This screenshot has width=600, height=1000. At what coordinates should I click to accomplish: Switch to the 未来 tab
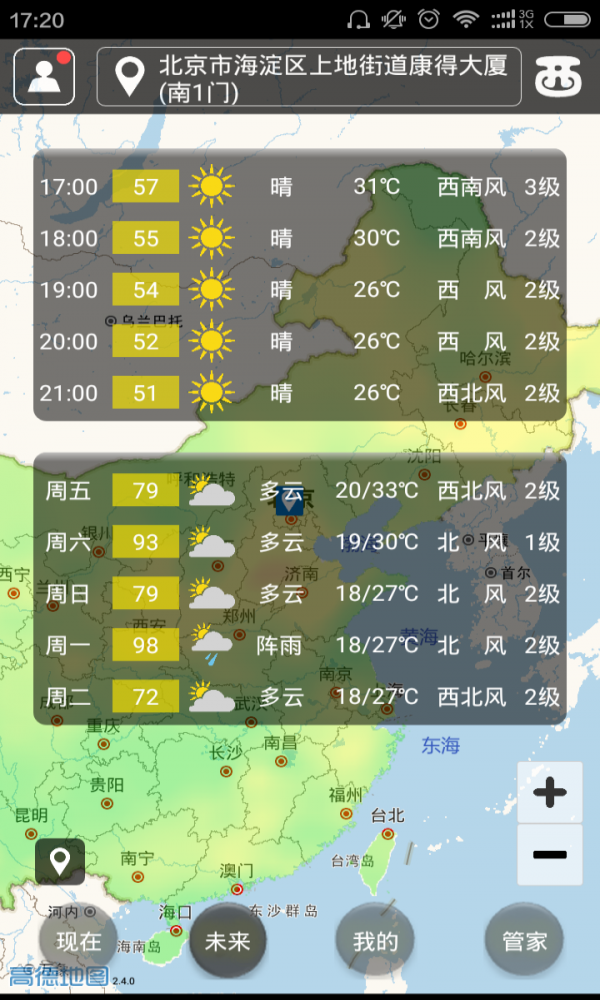(x=228, y=941)
